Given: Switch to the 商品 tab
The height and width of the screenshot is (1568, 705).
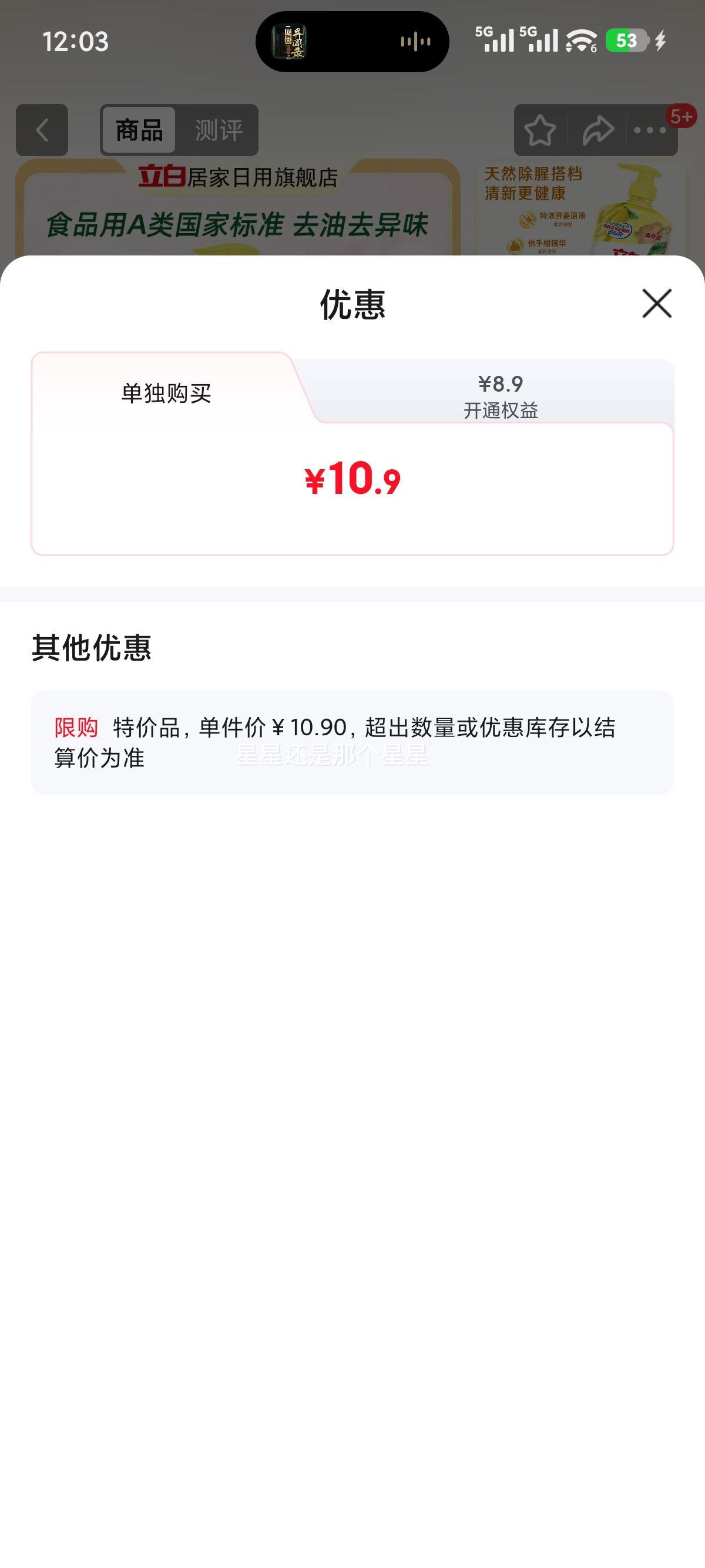Looking at the screenshot, I should click(139, 130).
